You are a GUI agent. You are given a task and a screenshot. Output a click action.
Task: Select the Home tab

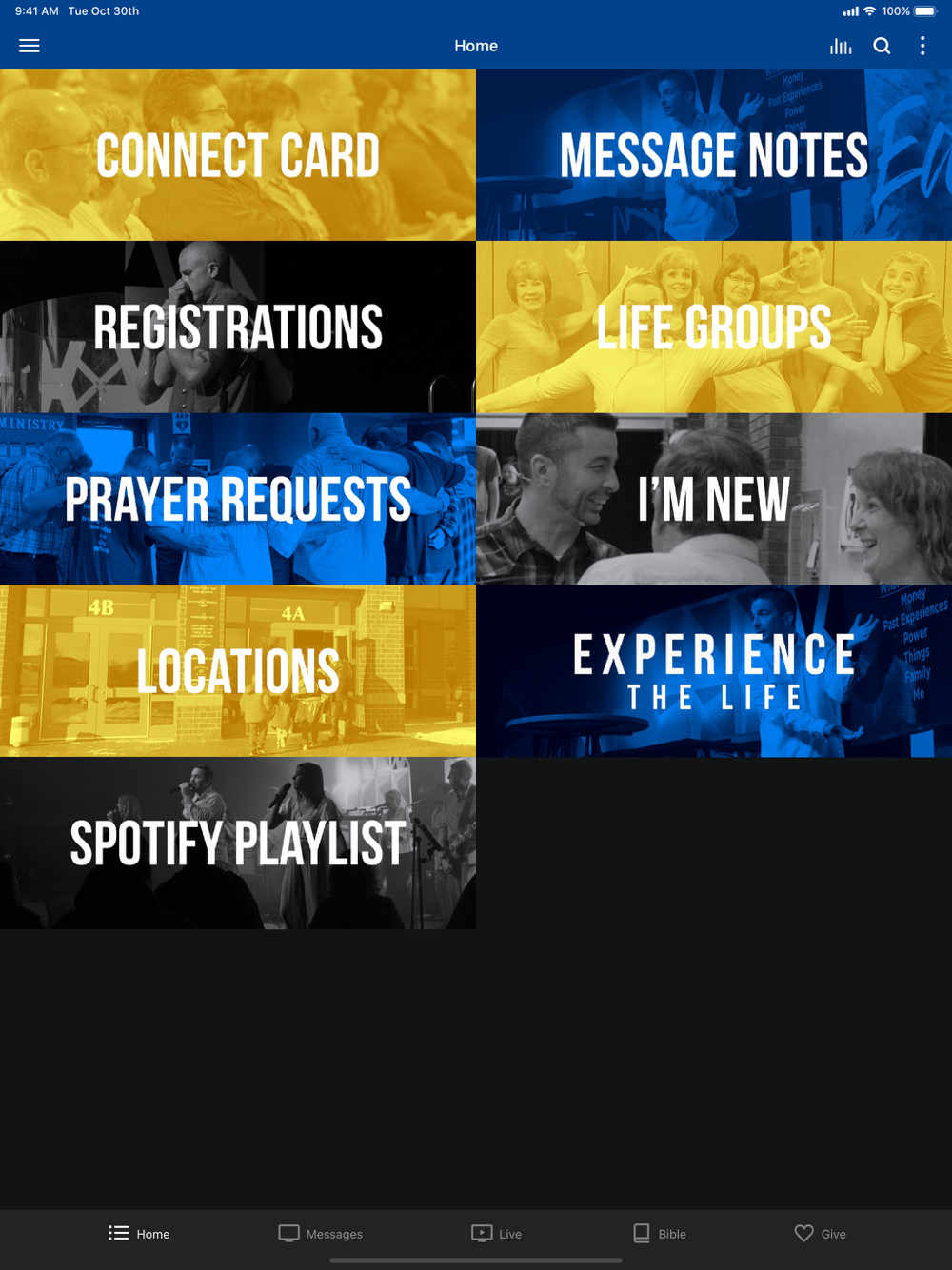139,1234
